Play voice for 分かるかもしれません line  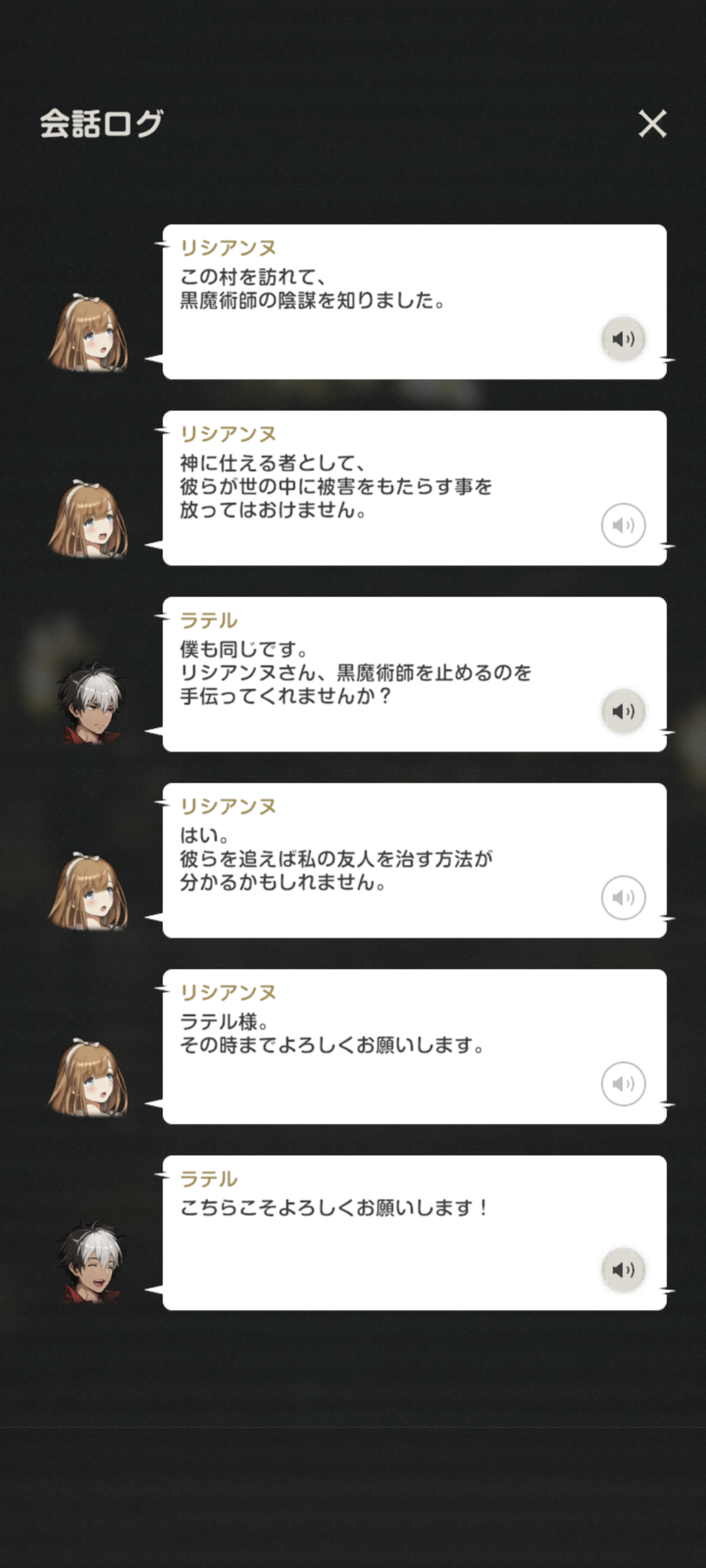[623, 897]
